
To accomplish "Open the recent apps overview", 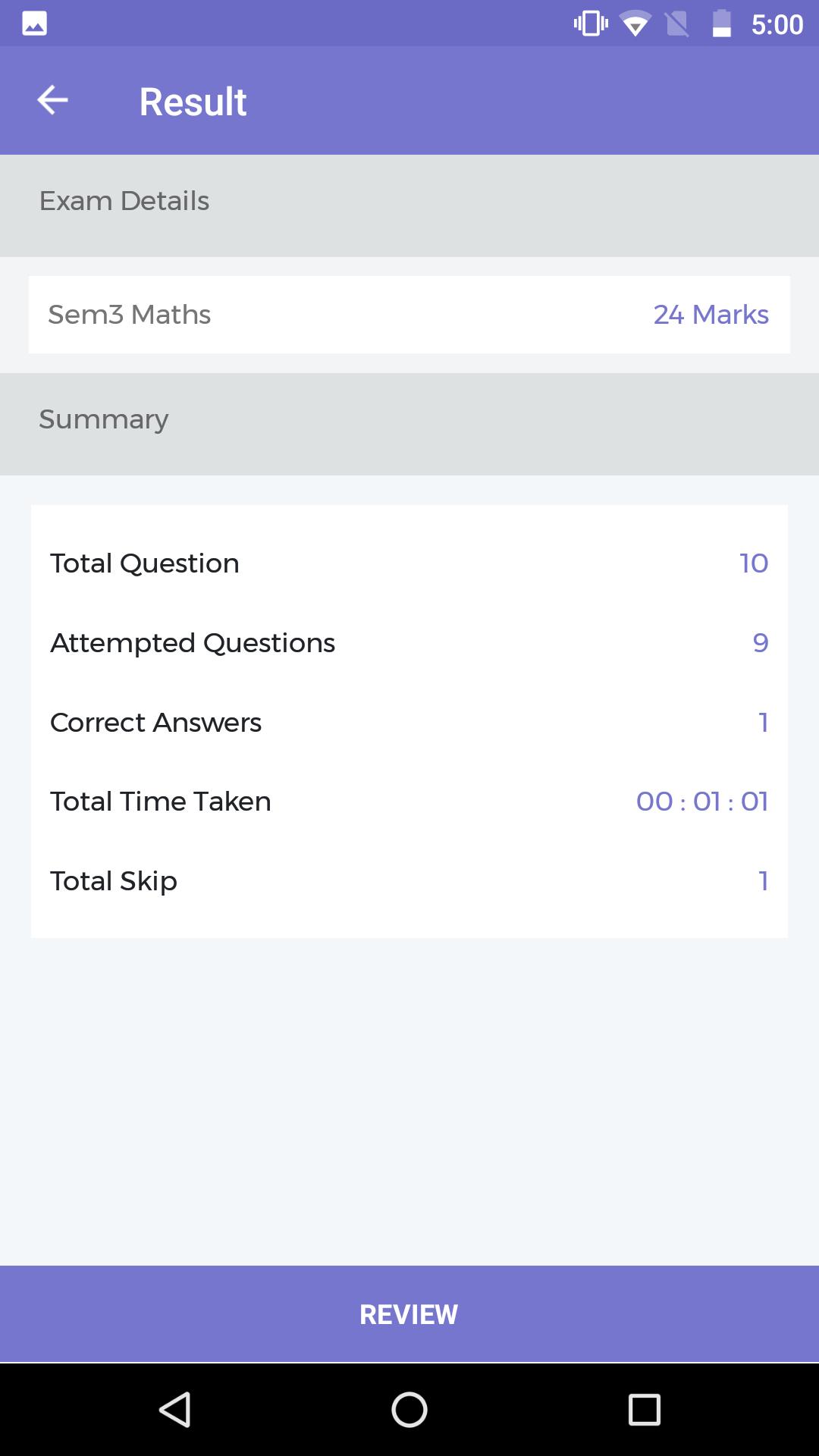I will click(x=644, y=1410).
